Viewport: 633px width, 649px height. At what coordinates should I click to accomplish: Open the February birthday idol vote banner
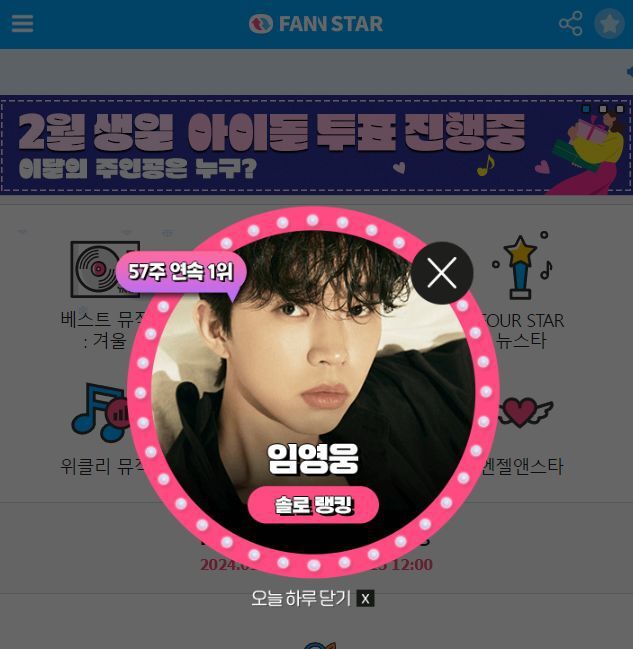(316, 144)
